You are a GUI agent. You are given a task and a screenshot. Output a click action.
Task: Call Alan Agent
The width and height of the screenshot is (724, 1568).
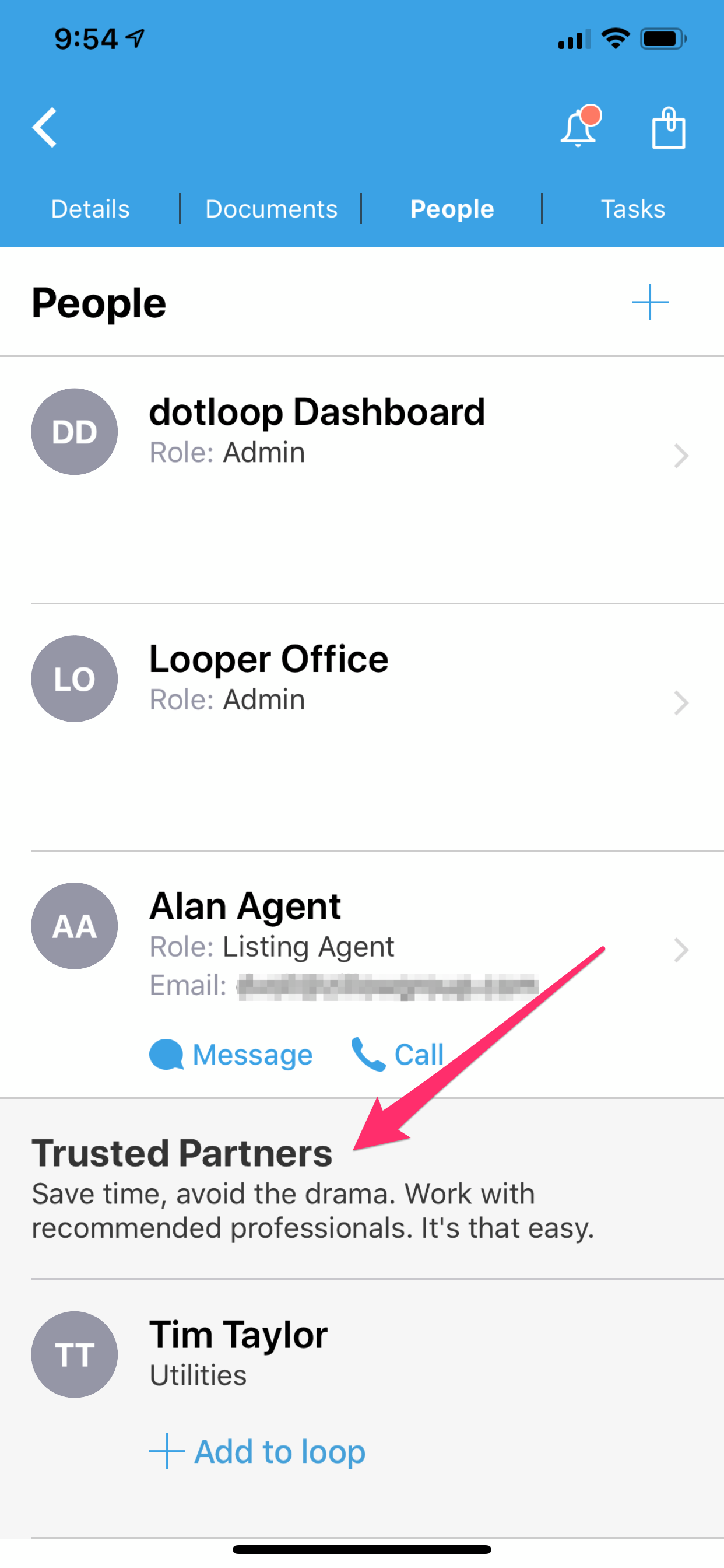398,1054
